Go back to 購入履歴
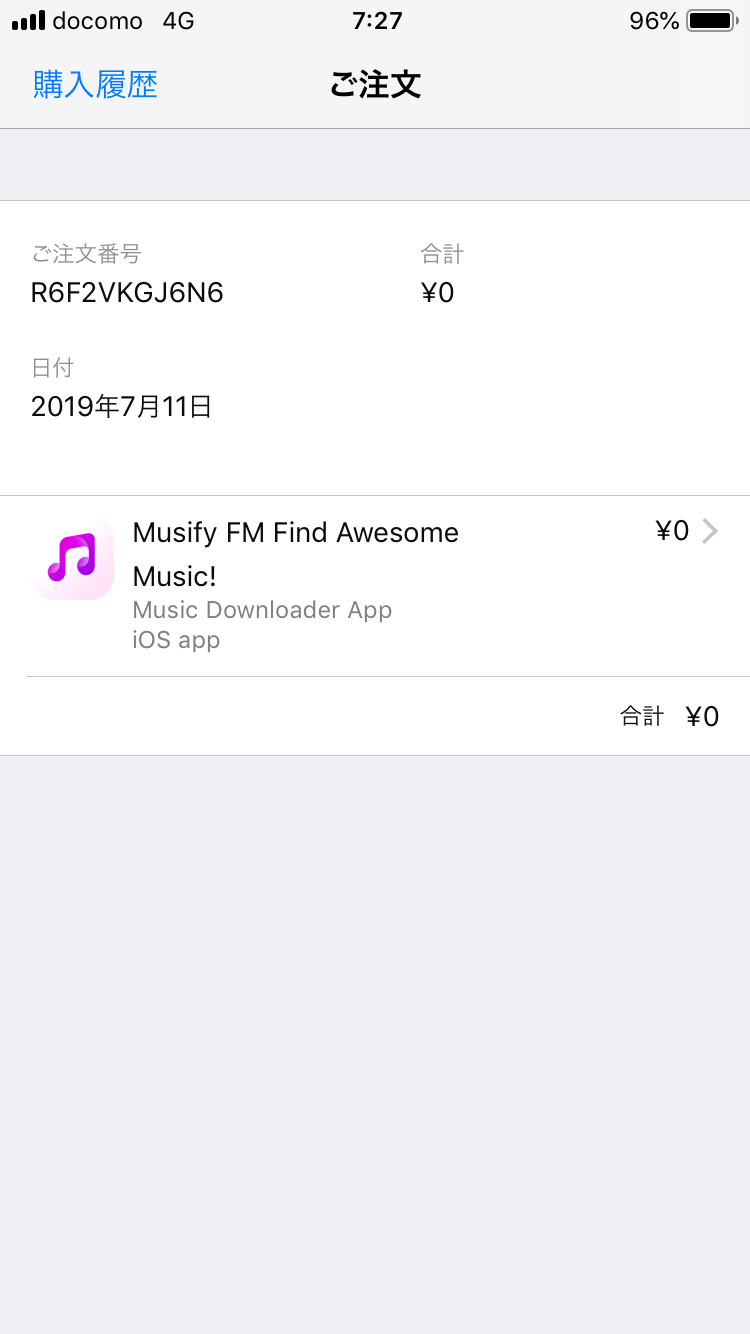Image resolution: width=750 pixels, height=1334 pixels. pos(96,85)
